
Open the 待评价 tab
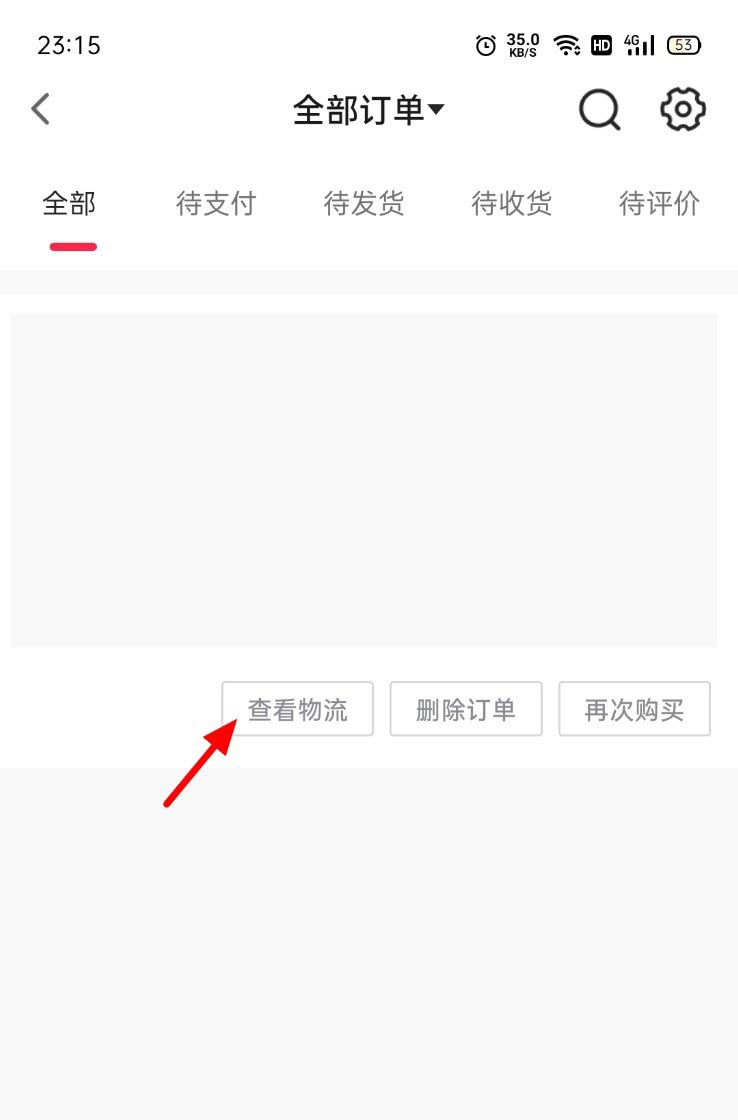point(660,204)
